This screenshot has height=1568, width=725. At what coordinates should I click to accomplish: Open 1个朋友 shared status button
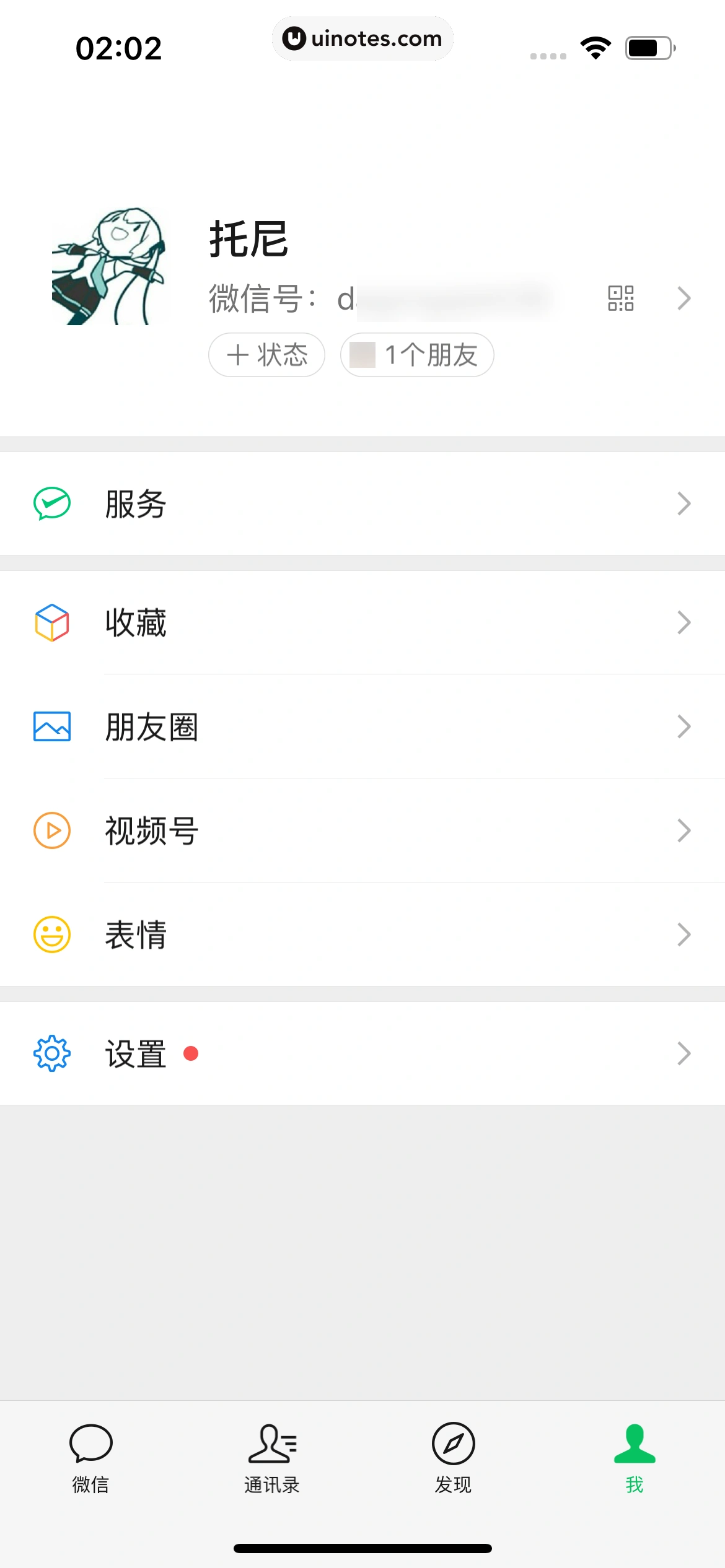[417, 354]
